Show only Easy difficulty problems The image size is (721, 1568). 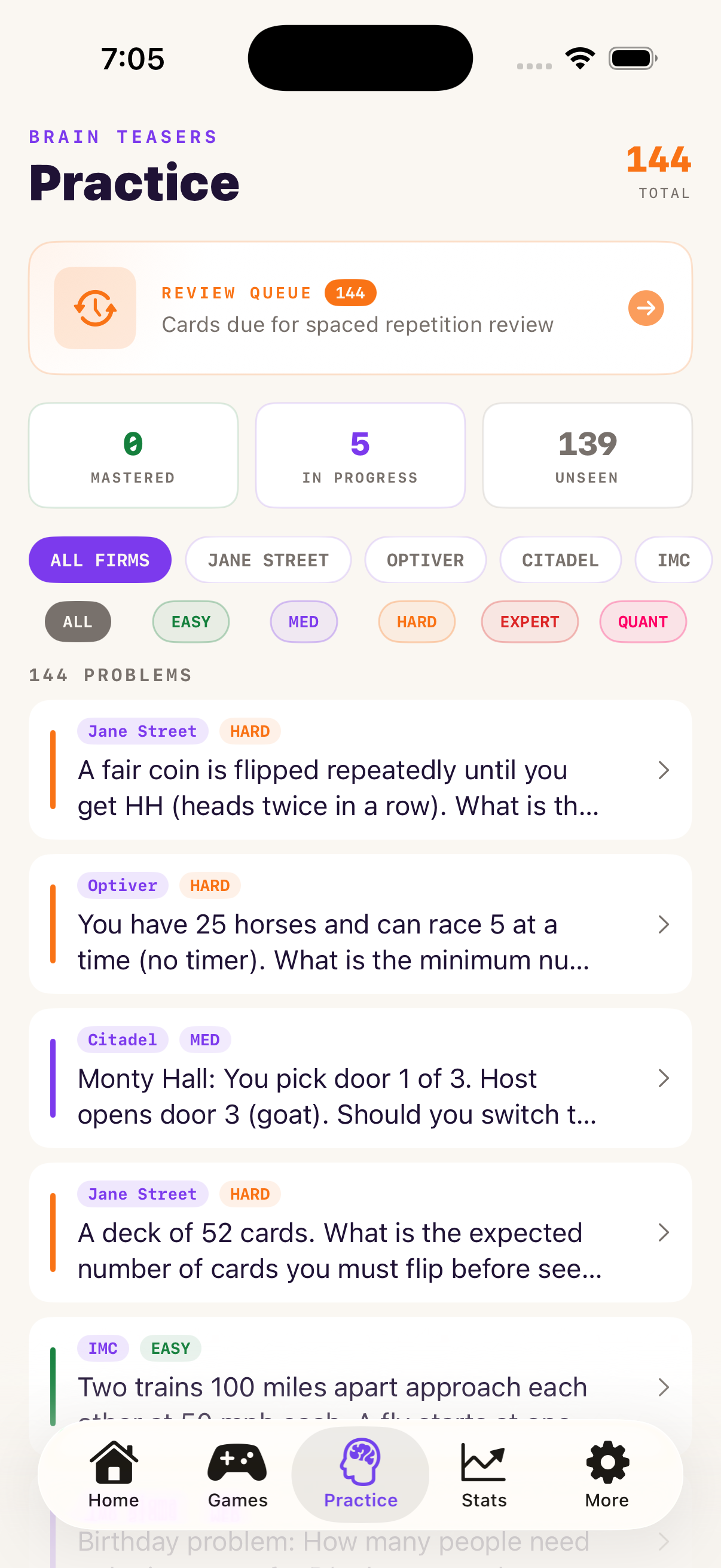(191, 622)
